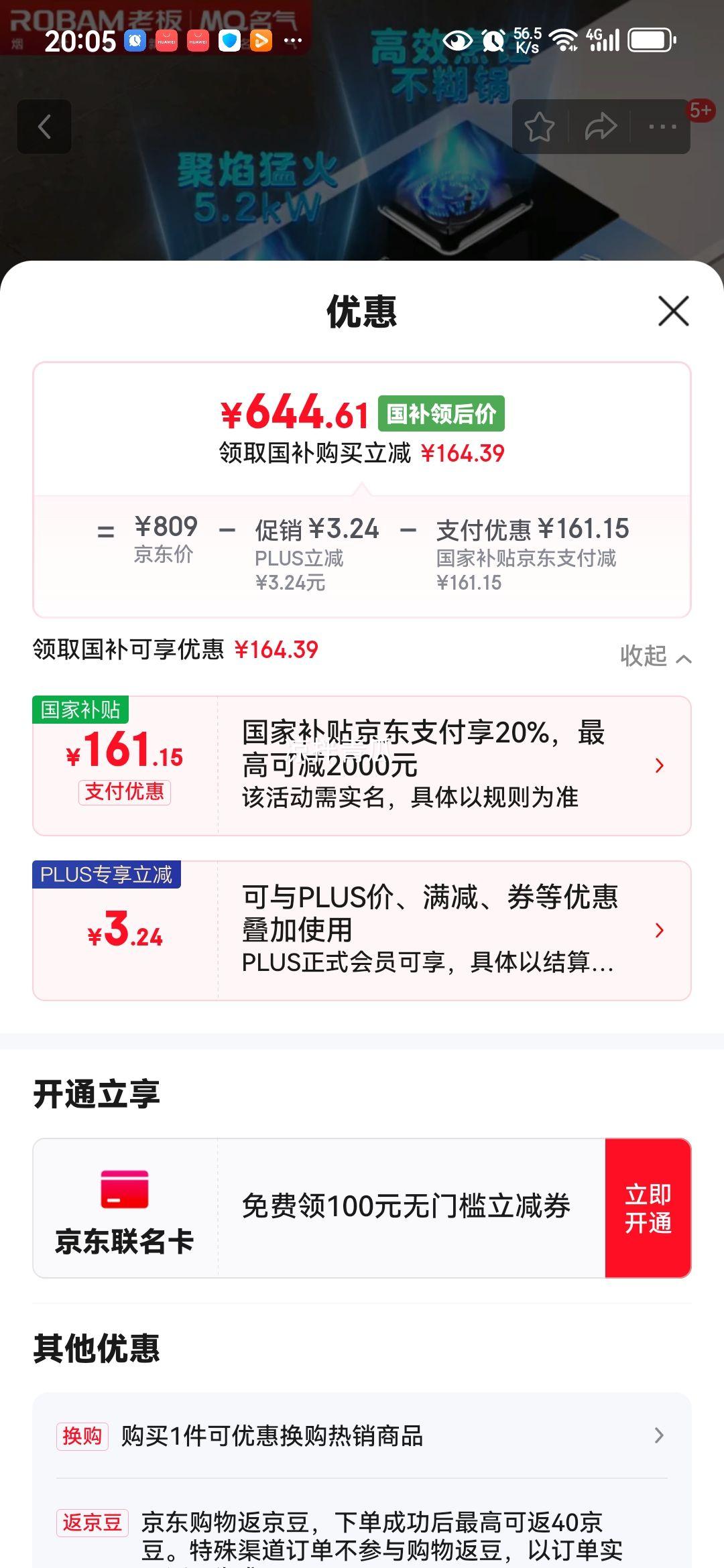Open the 换购 add-on purchase offer
The image size is (724, 1568).
click(x=362, y=1435)
